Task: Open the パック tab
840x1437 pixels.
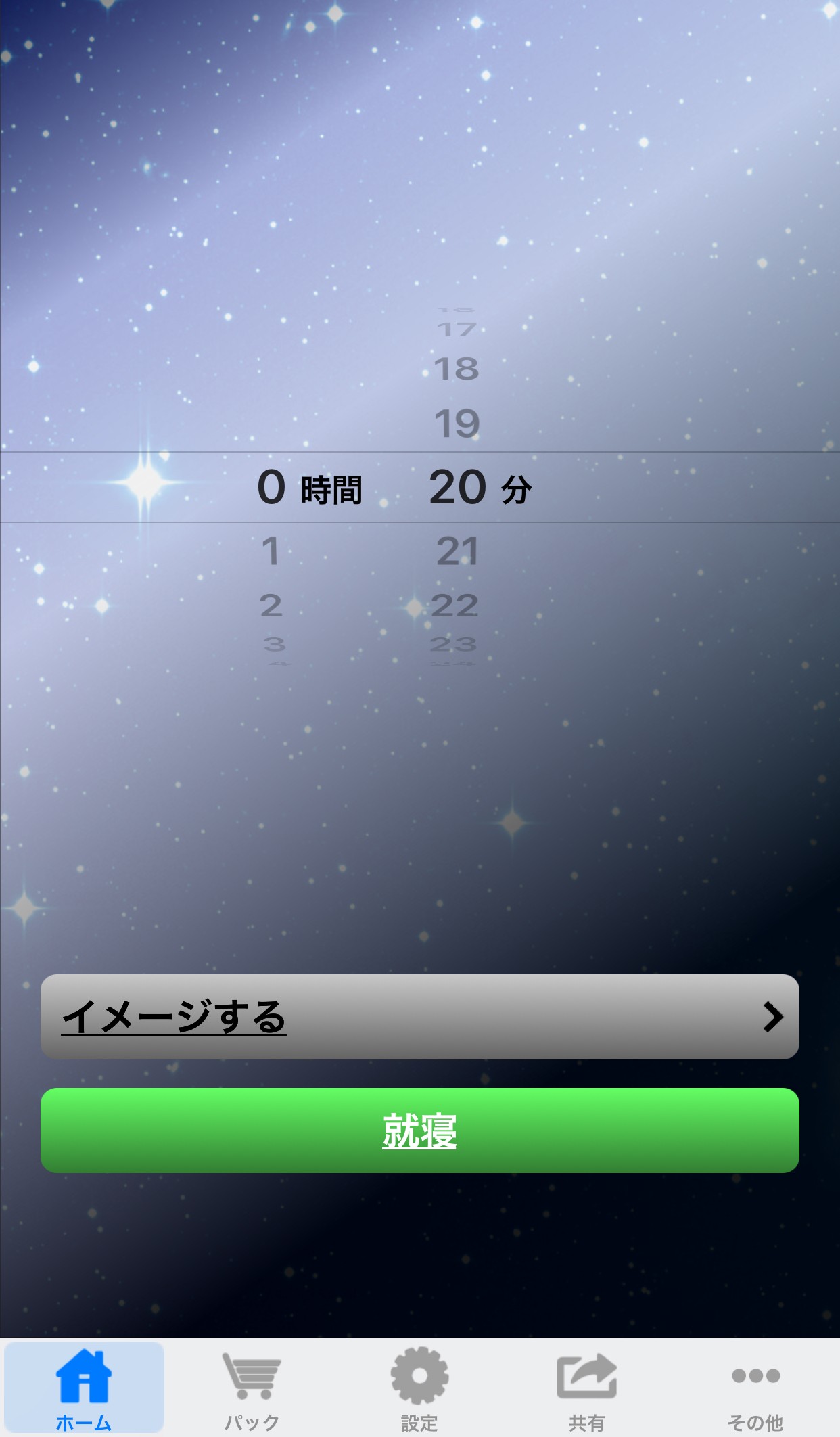Action: 252,1388
